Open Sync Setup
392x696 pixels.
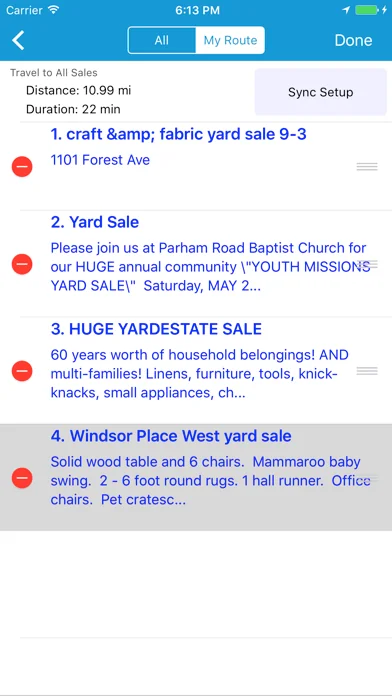321,92
